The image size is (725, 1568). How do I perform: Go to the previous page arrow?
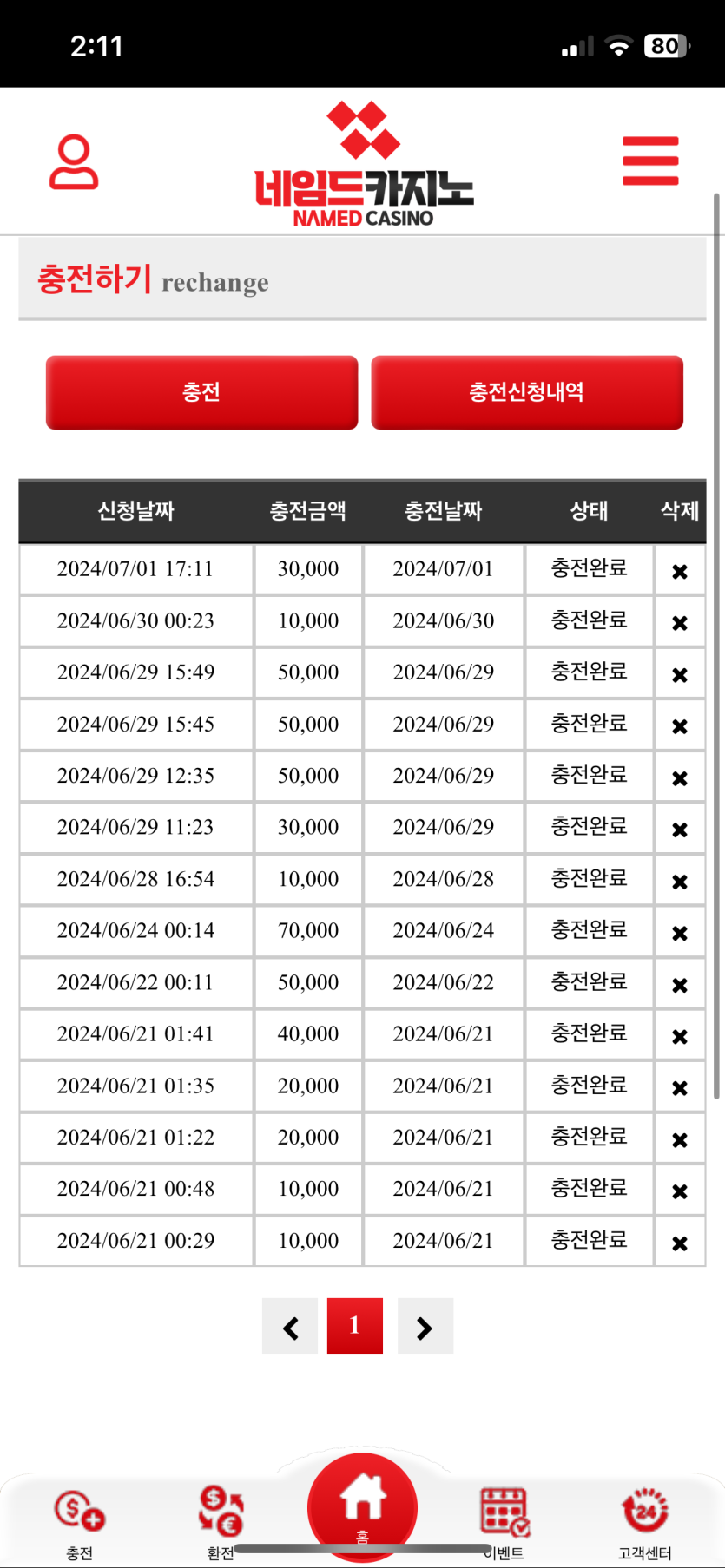[x=291, y=1327]
